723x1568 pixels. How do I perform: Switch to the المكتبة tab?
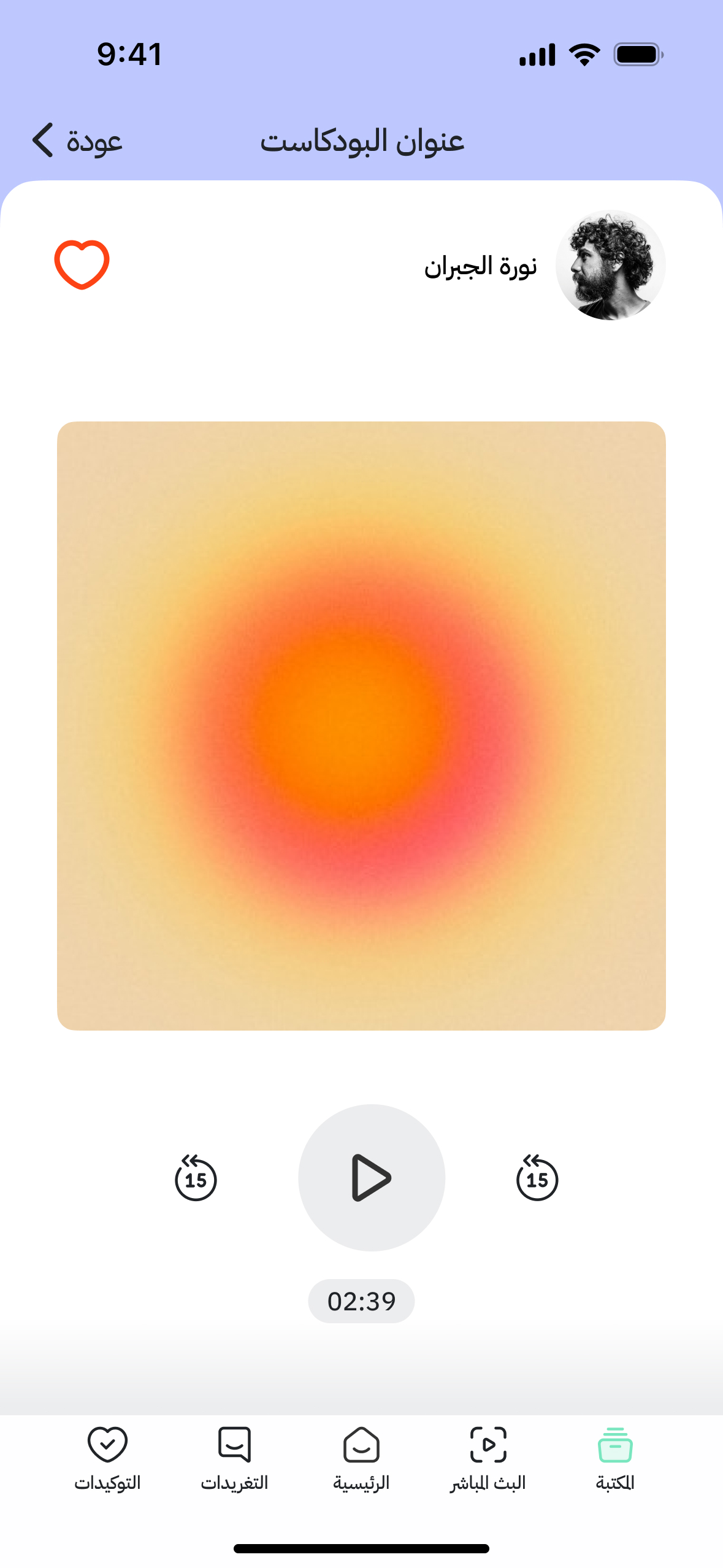coord(614,1458)
